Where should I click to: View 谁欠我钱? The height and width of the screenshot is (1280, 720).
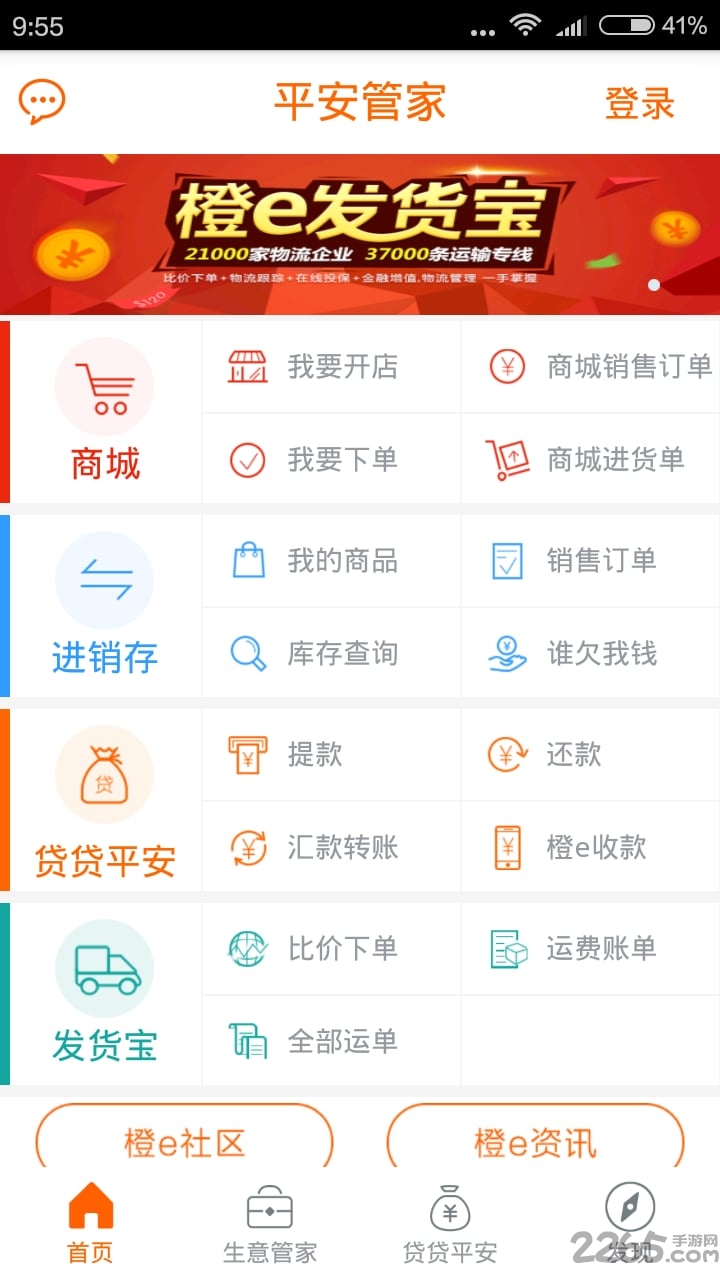click(x=590, y=654)
